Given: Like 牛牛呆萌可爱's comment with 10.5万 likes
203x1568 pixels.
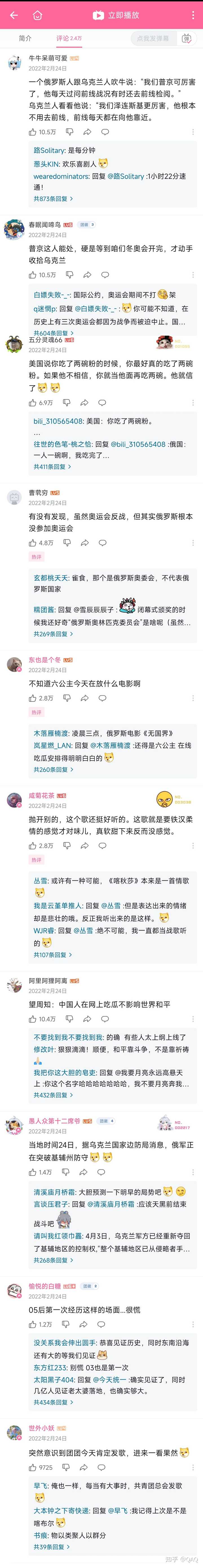Looking at the screenshot, I should click(33, 131).
